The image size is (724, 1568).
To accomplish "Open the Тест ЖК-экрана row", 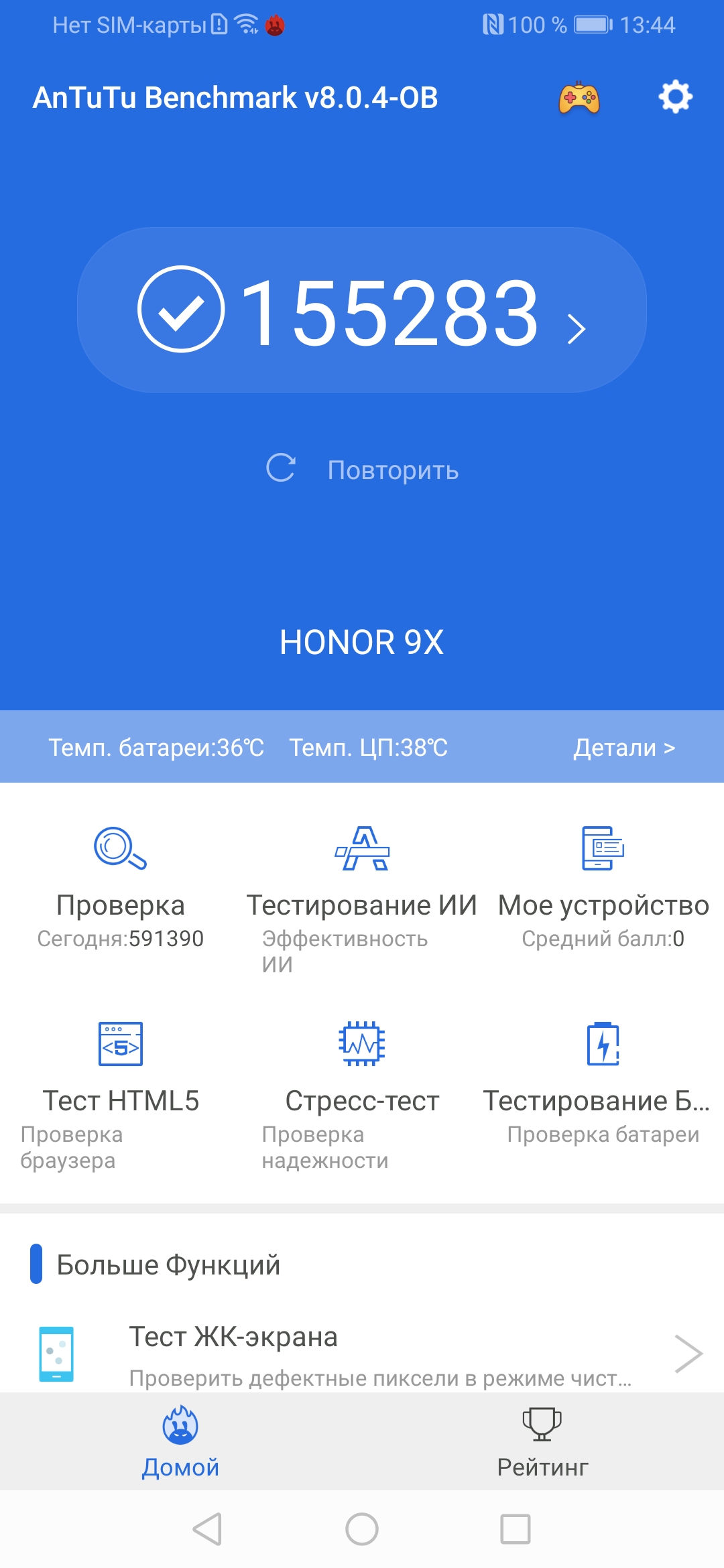I will click(x=362, y=1354).
